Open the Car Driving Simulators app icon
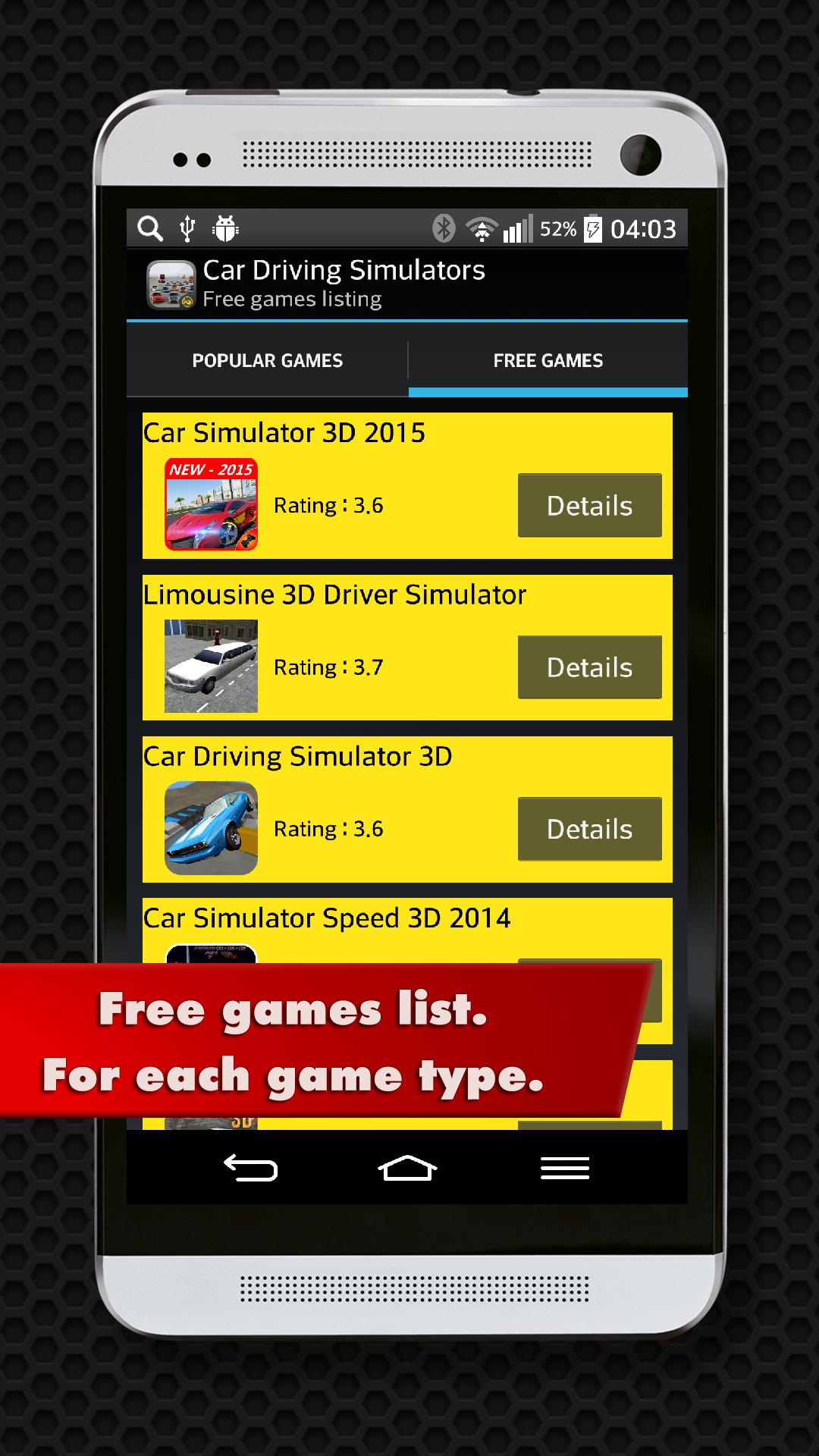Image resolution: width=819 pixels, height=1456 pixels. (169, 284)
